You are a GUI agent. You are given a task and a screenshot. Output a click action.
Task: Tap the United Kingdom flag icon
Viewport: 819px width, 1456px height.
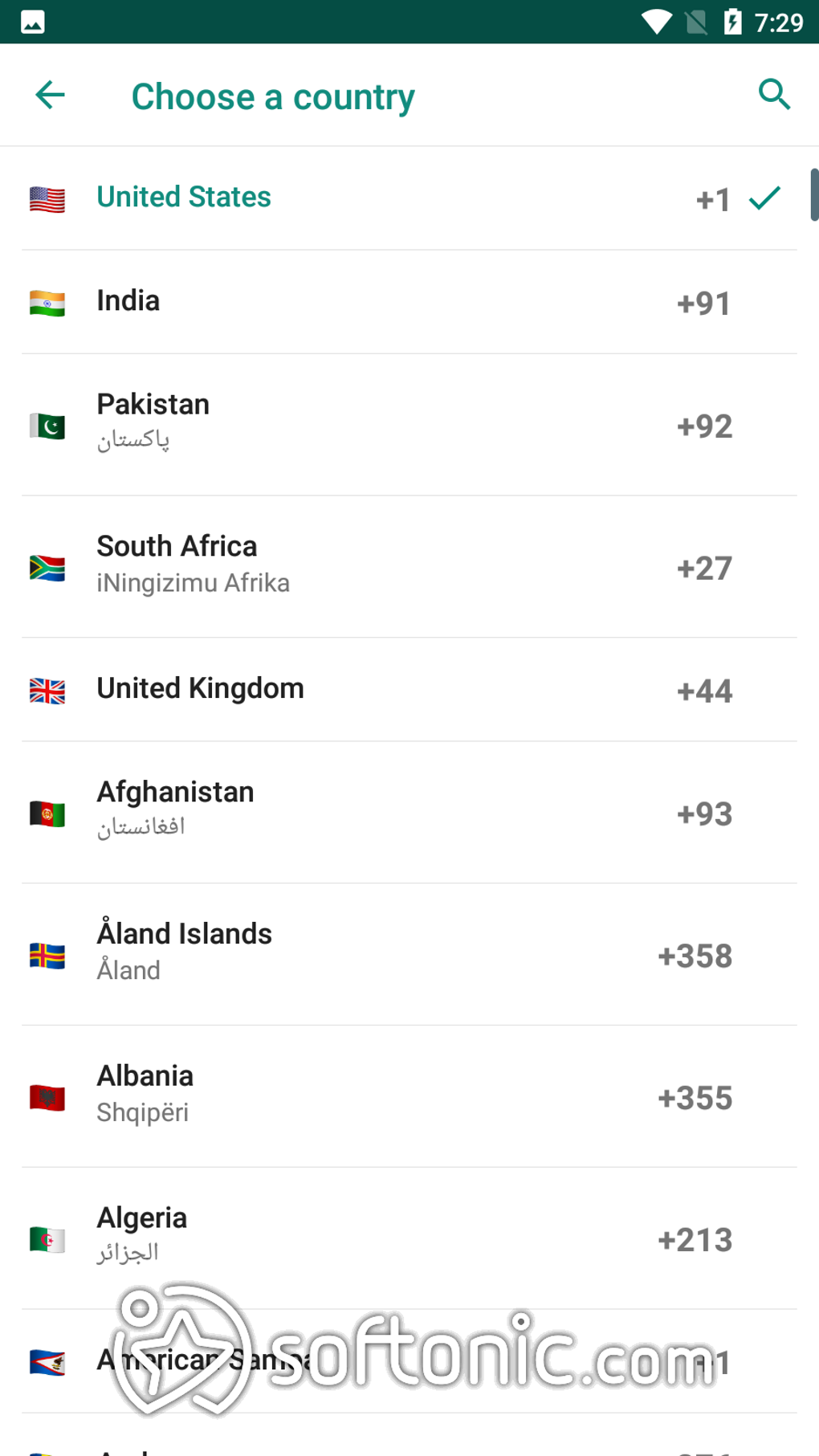click(47, 690)
